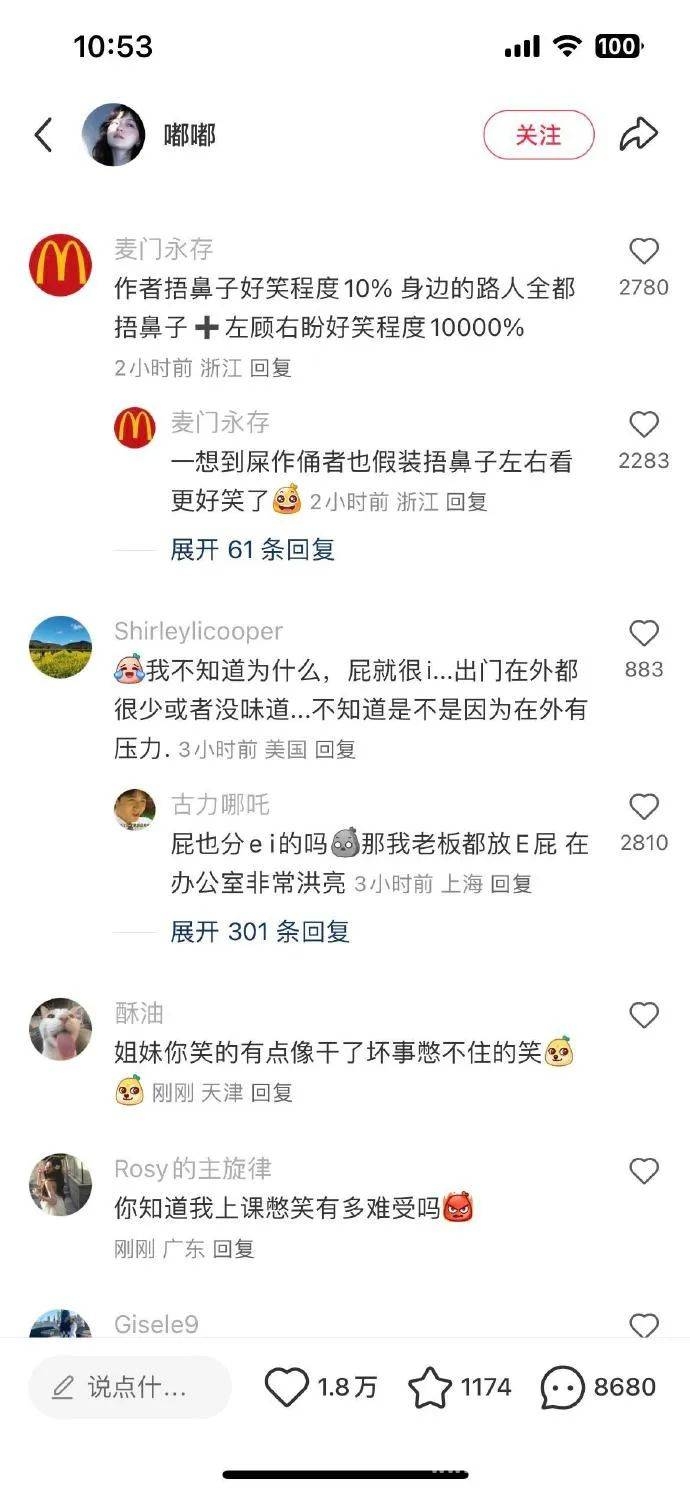Screen dimensions: 690x1493
Task: Like the post with 1.8万 likes
Action: click(287, 1387)
